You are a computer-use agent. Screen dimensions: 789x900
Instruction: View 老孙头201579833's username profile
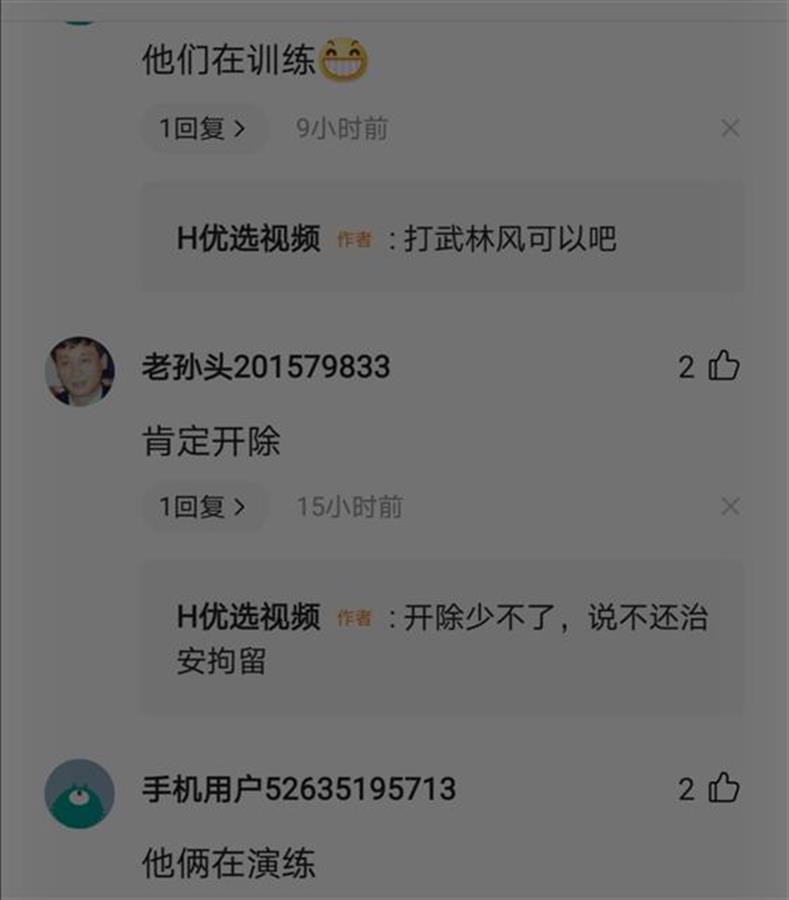pos(266,368)
